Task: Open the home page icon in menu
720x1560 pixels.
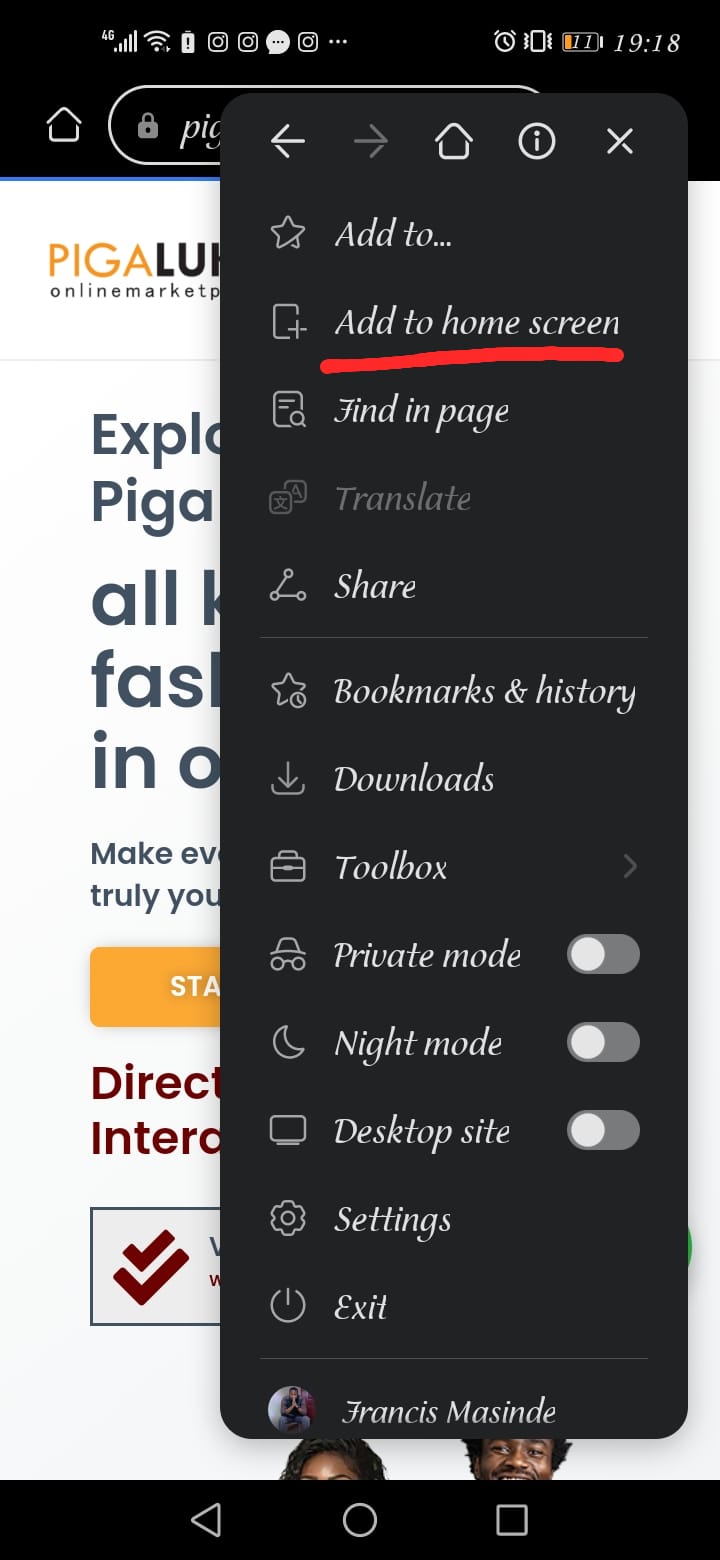Action: point(453,142)
